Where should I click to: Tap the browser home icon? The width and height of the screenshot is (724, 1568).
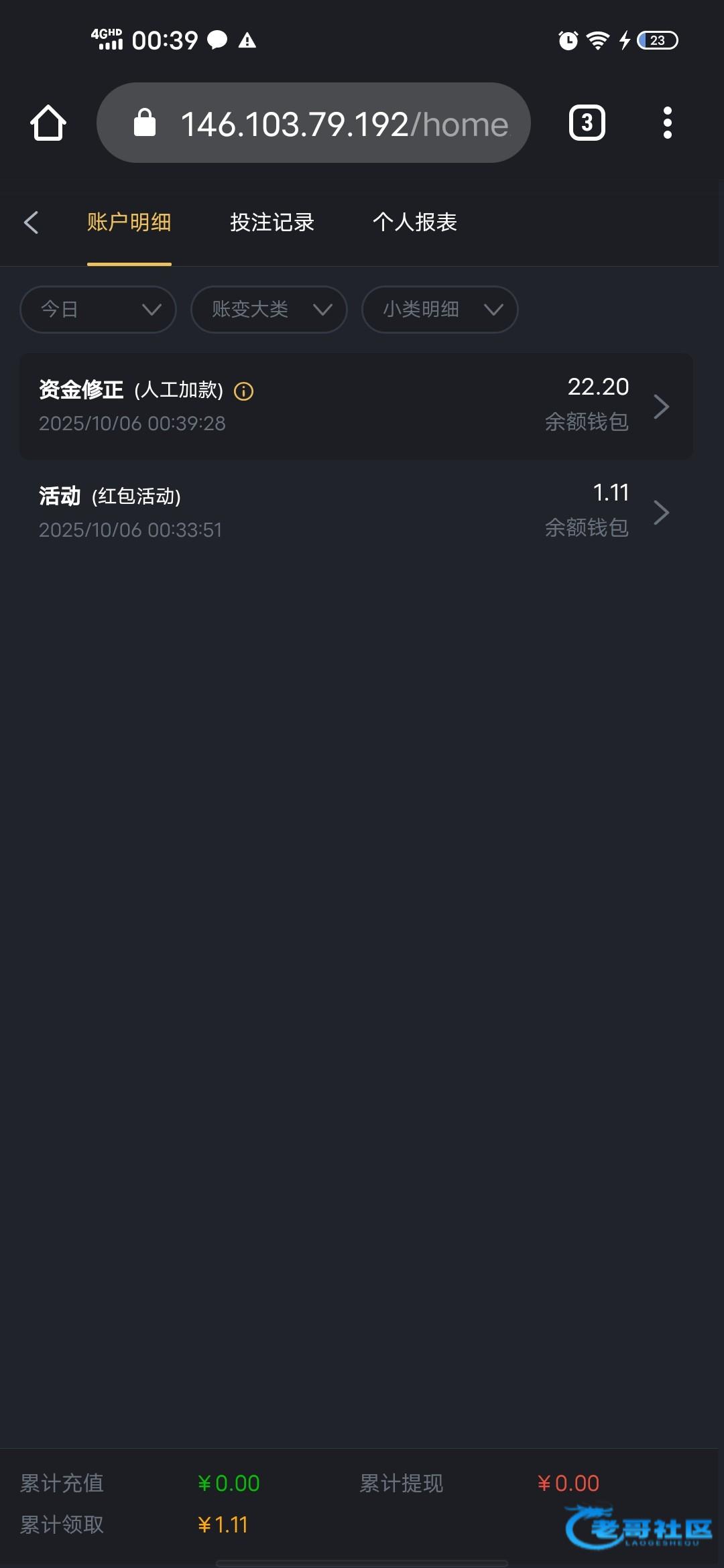tap(48, 123)
